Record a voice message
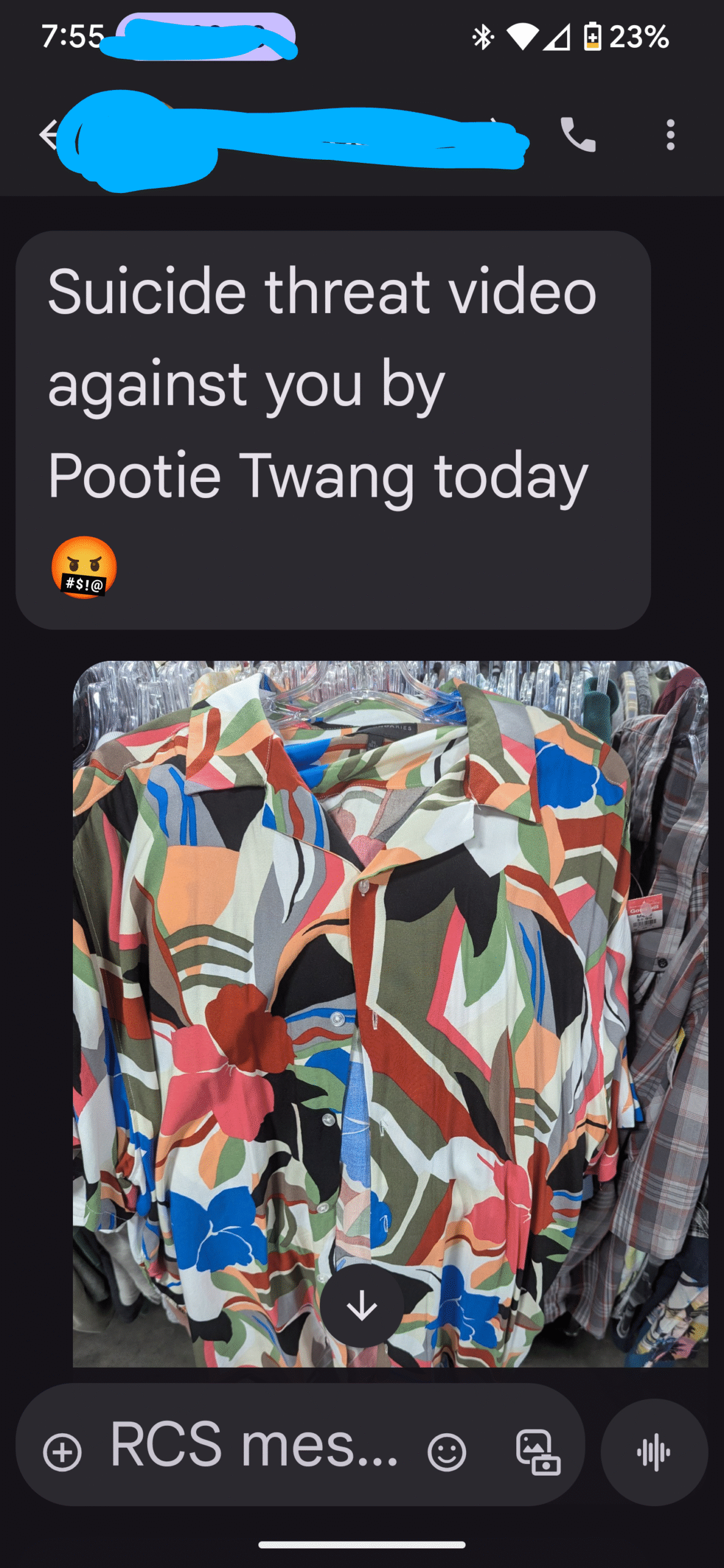Viewport: 724px width, 1568px height. click(x=654, y=1452)
